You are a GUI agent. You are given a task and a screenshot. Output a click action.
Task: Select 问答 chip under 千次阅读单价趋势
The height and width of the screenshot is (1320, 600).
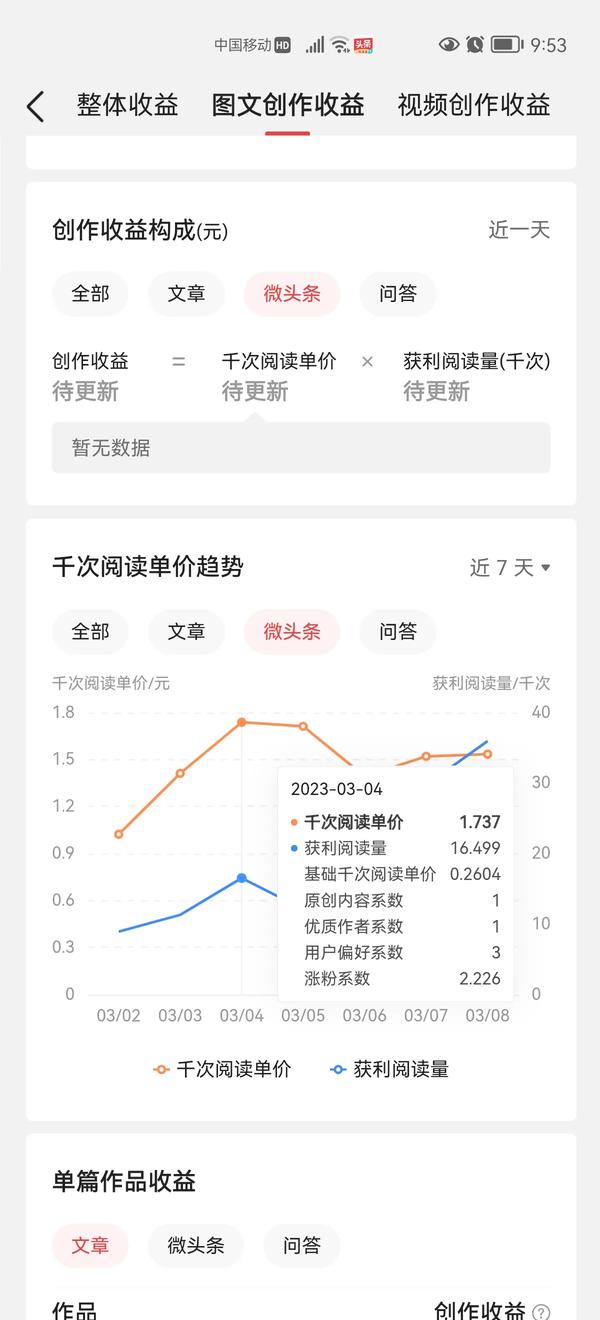point(398,632)
